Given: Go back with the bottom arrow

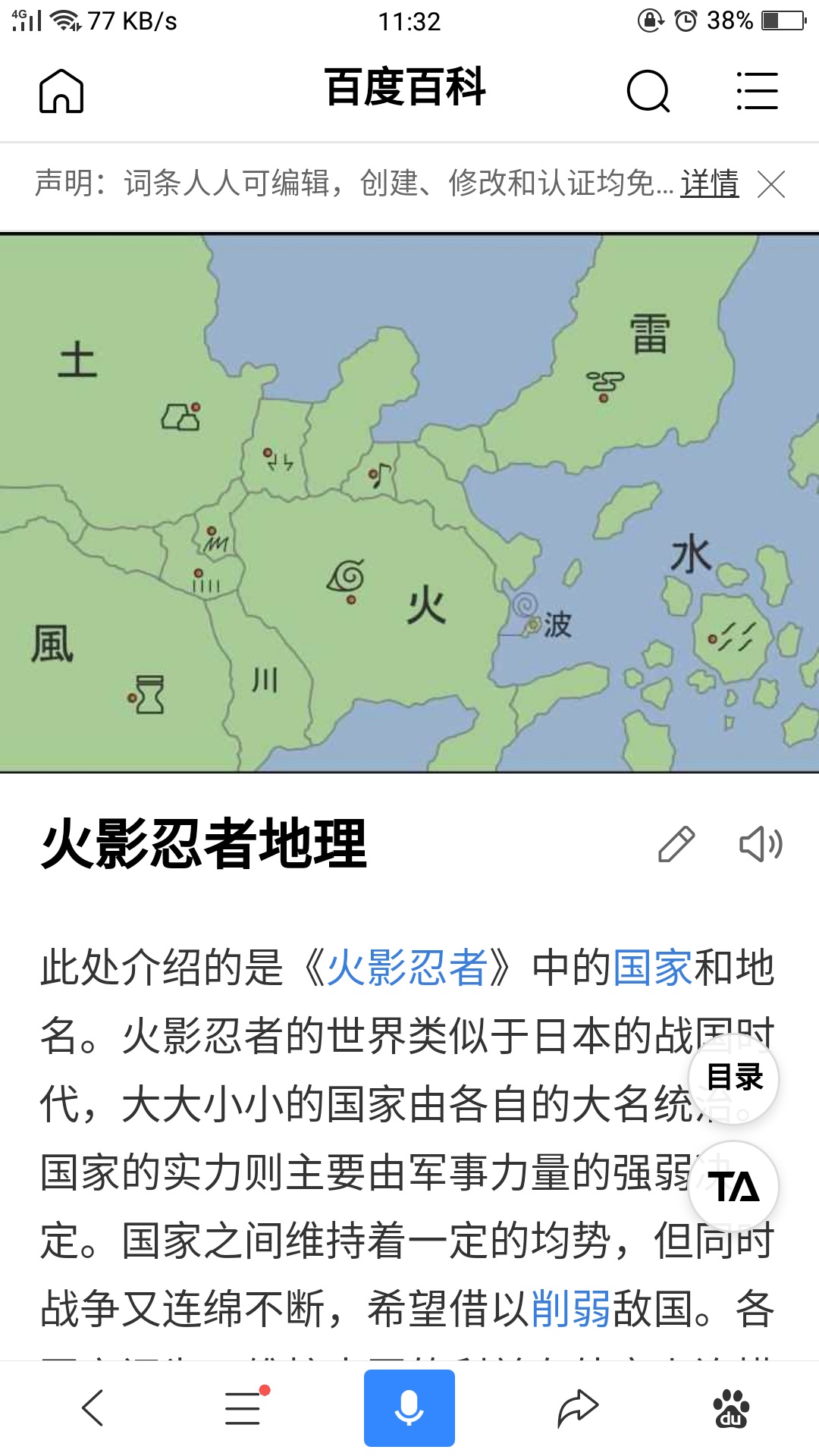Looking at the screenshot, I should pyautogui.click(x=93, y=1408).
